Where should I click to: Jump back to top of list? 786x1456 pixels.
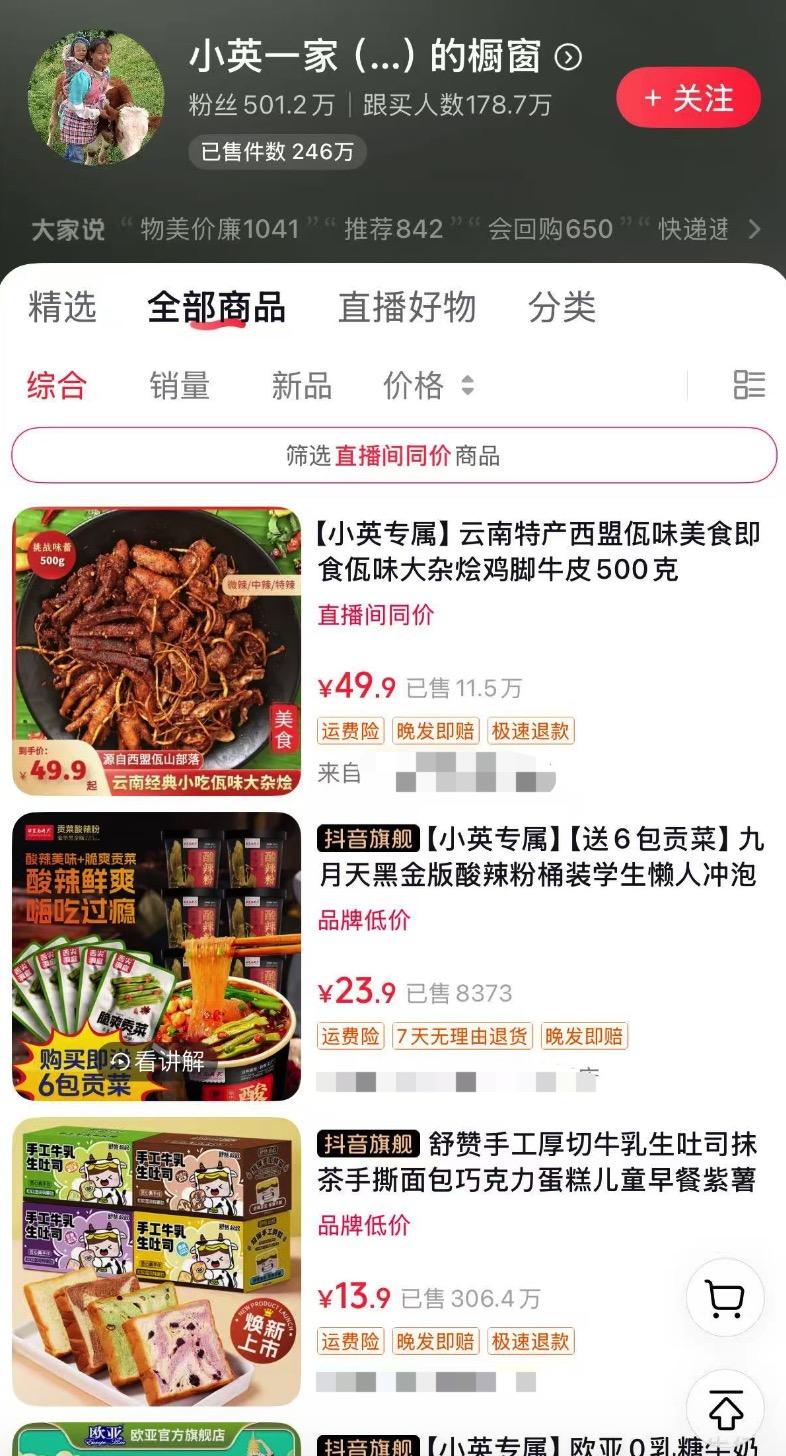click(725, 1408)
